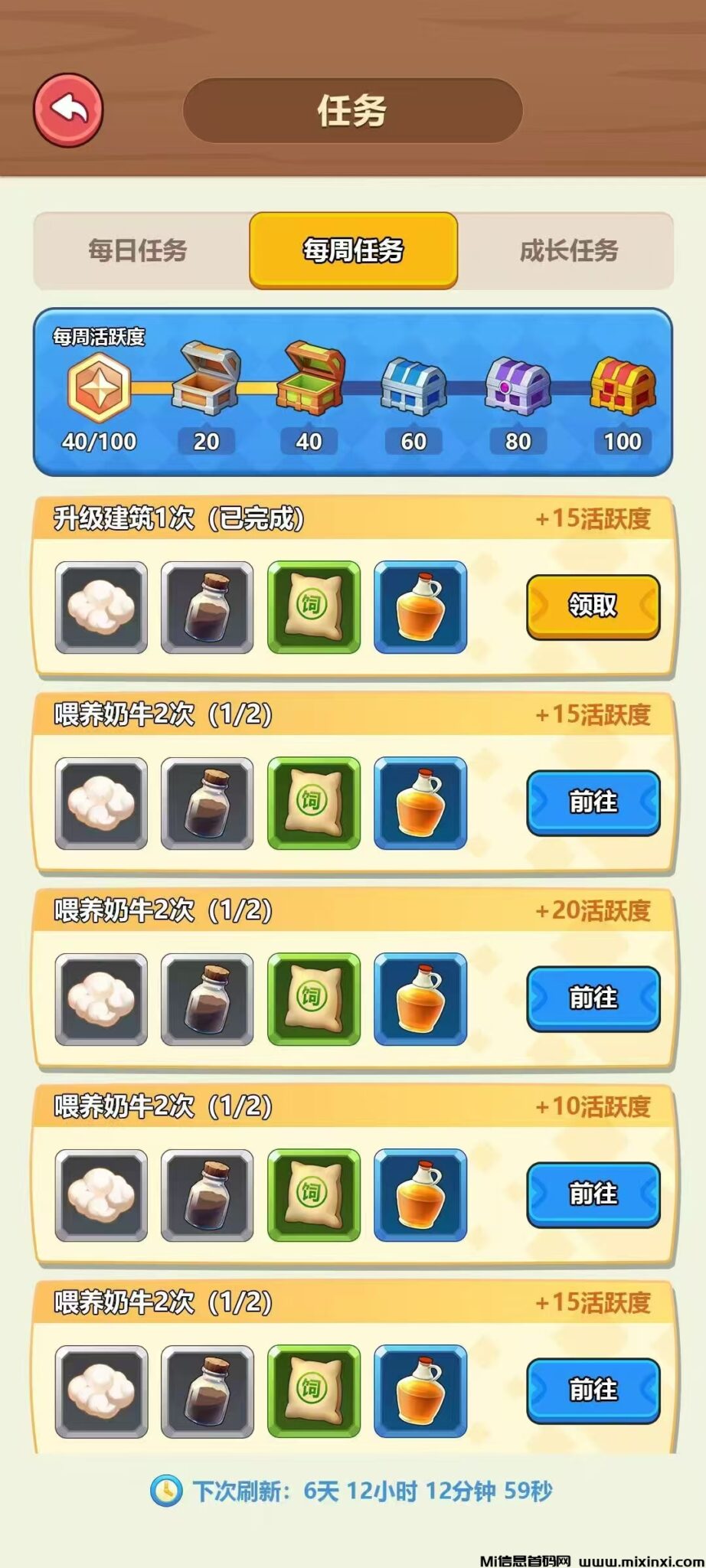Tap the 100-point red gold chest
This screenshot has width=706, height=1568.
(x=622, y=385)
